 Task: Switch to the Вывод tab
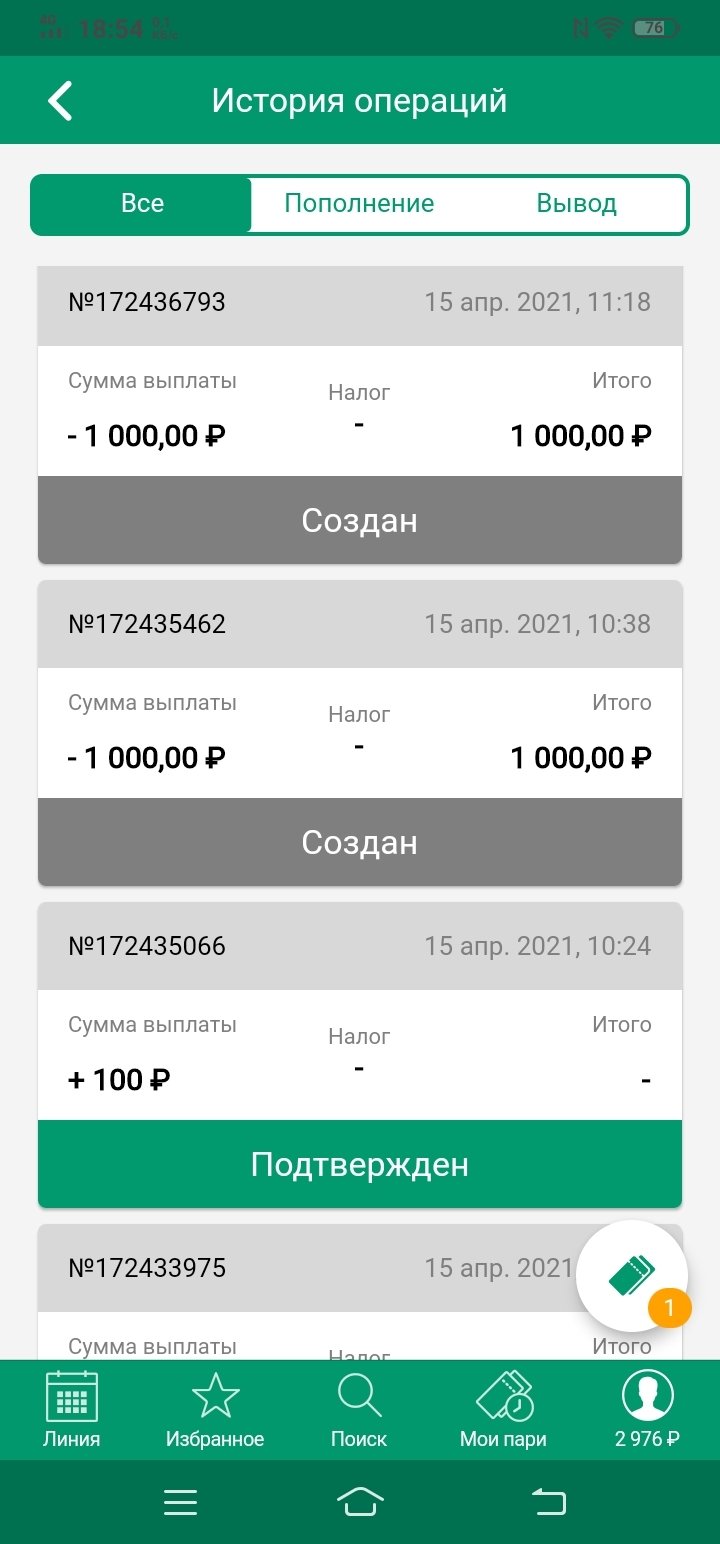pos(576,204)
